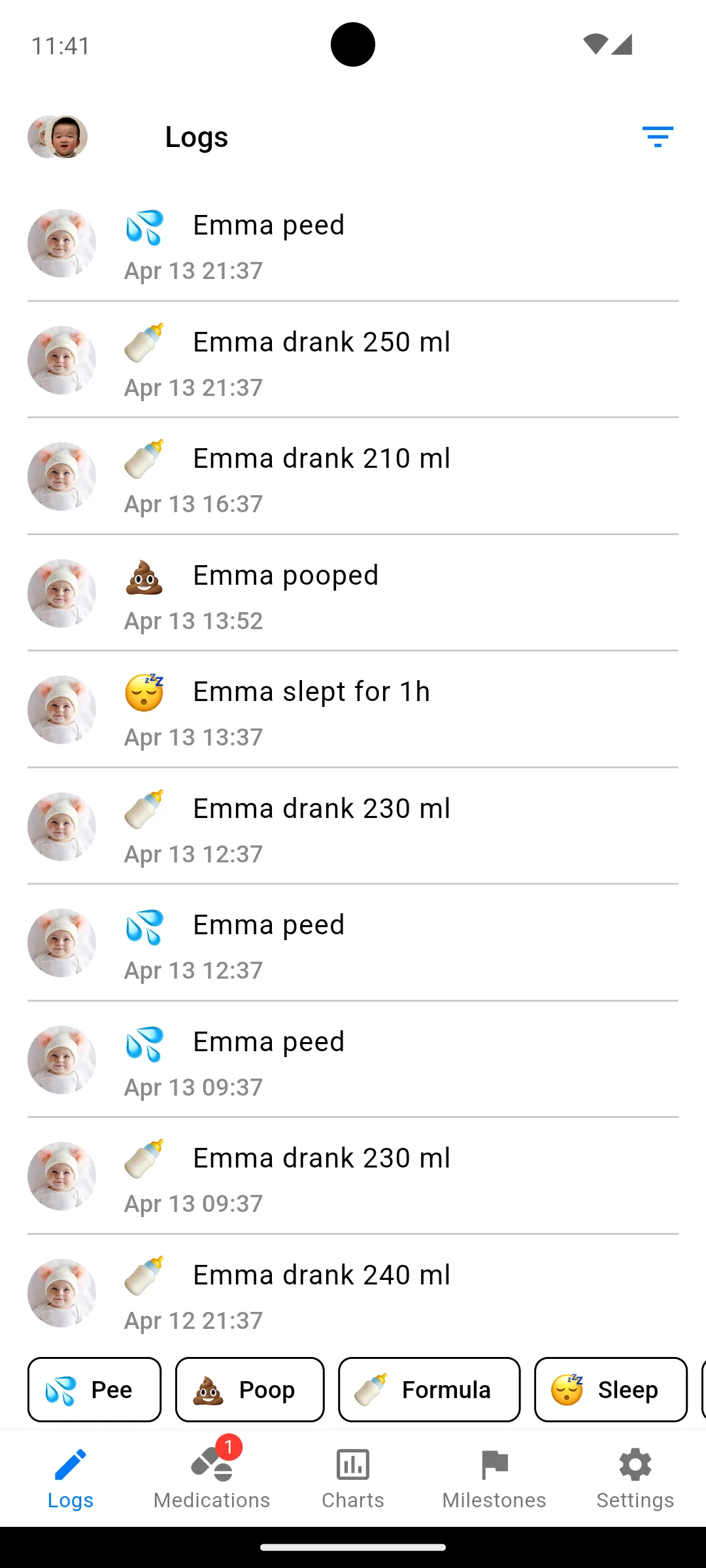Log a new Pee entry
The image size is (706, 1568).
click(x=95, y=1390)
